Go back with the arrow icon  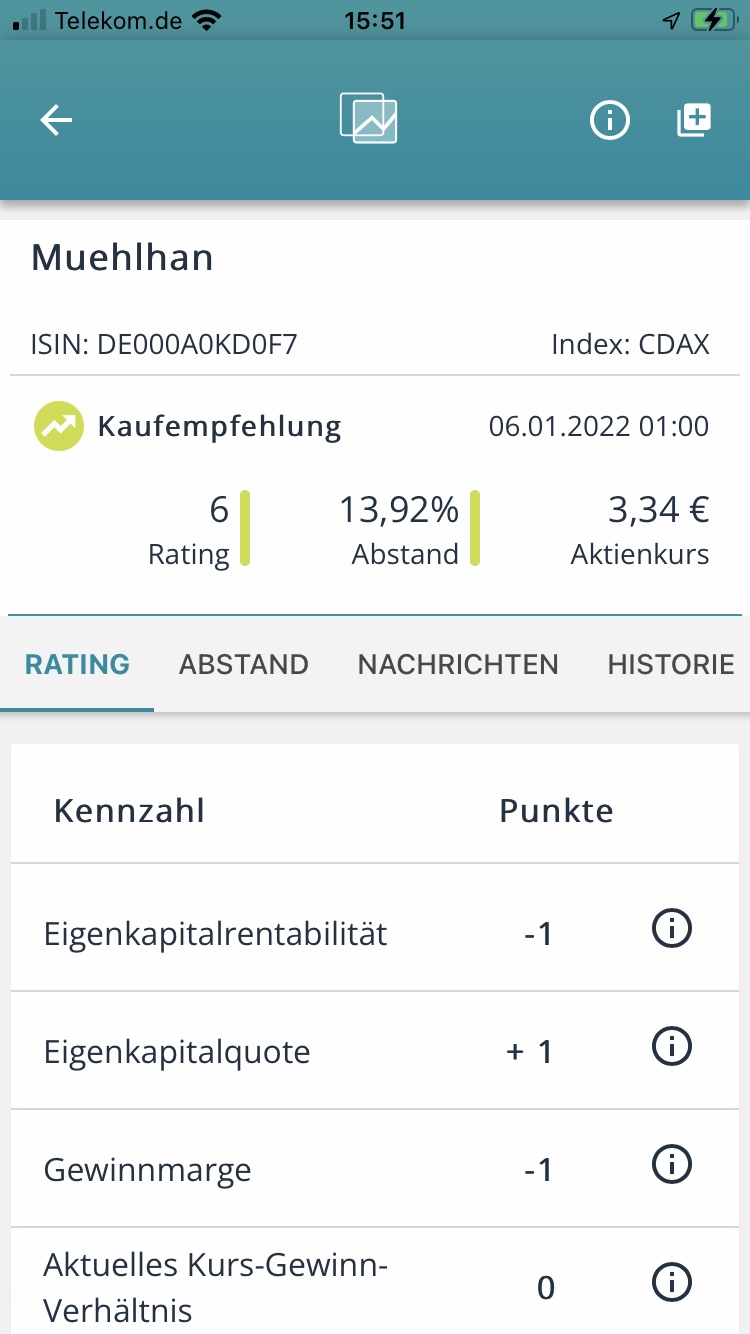[x=56, y=121]
